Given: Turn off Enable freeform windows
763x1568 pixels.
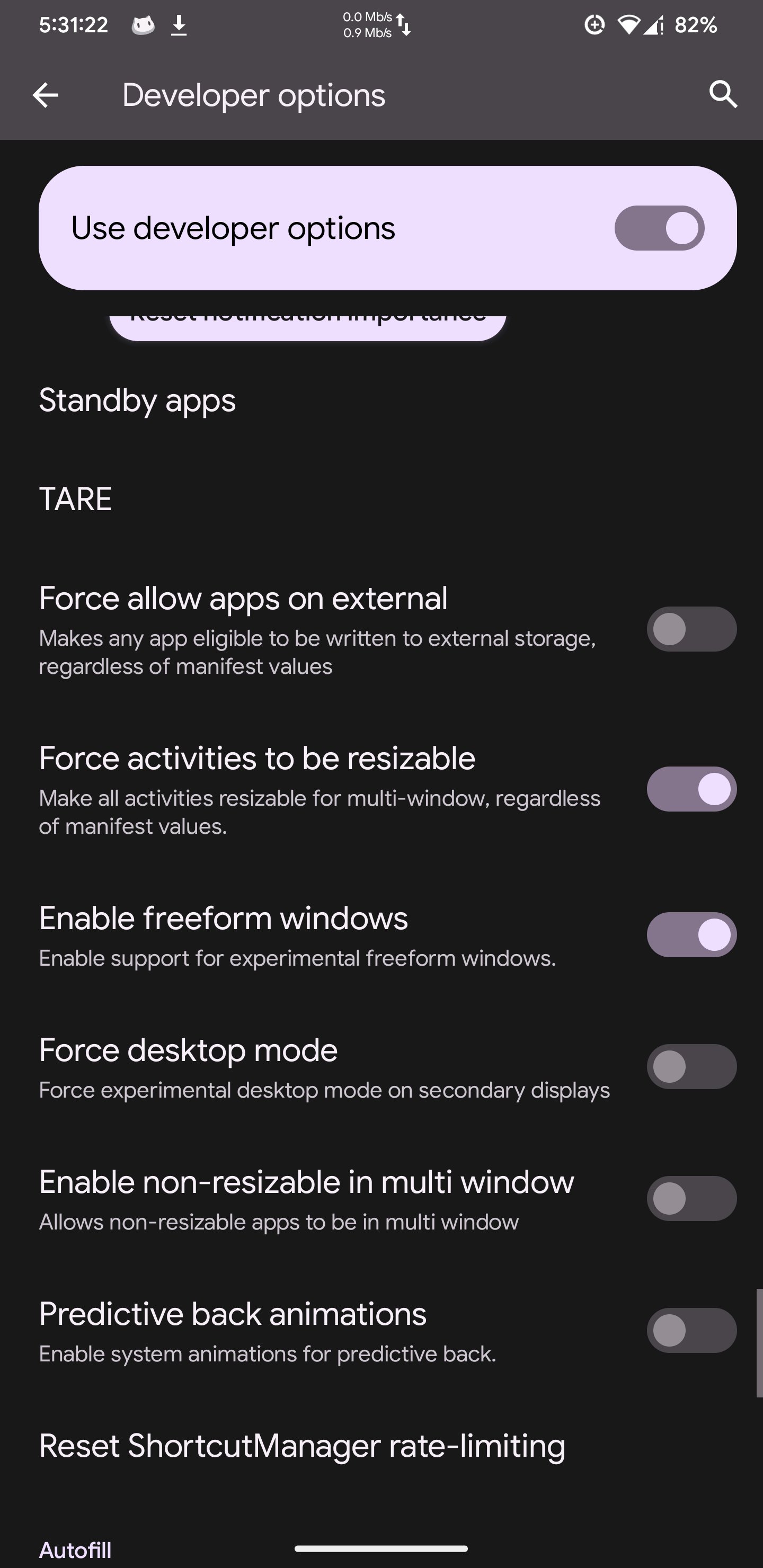Looking at the screenshot, I should [691, 934].
